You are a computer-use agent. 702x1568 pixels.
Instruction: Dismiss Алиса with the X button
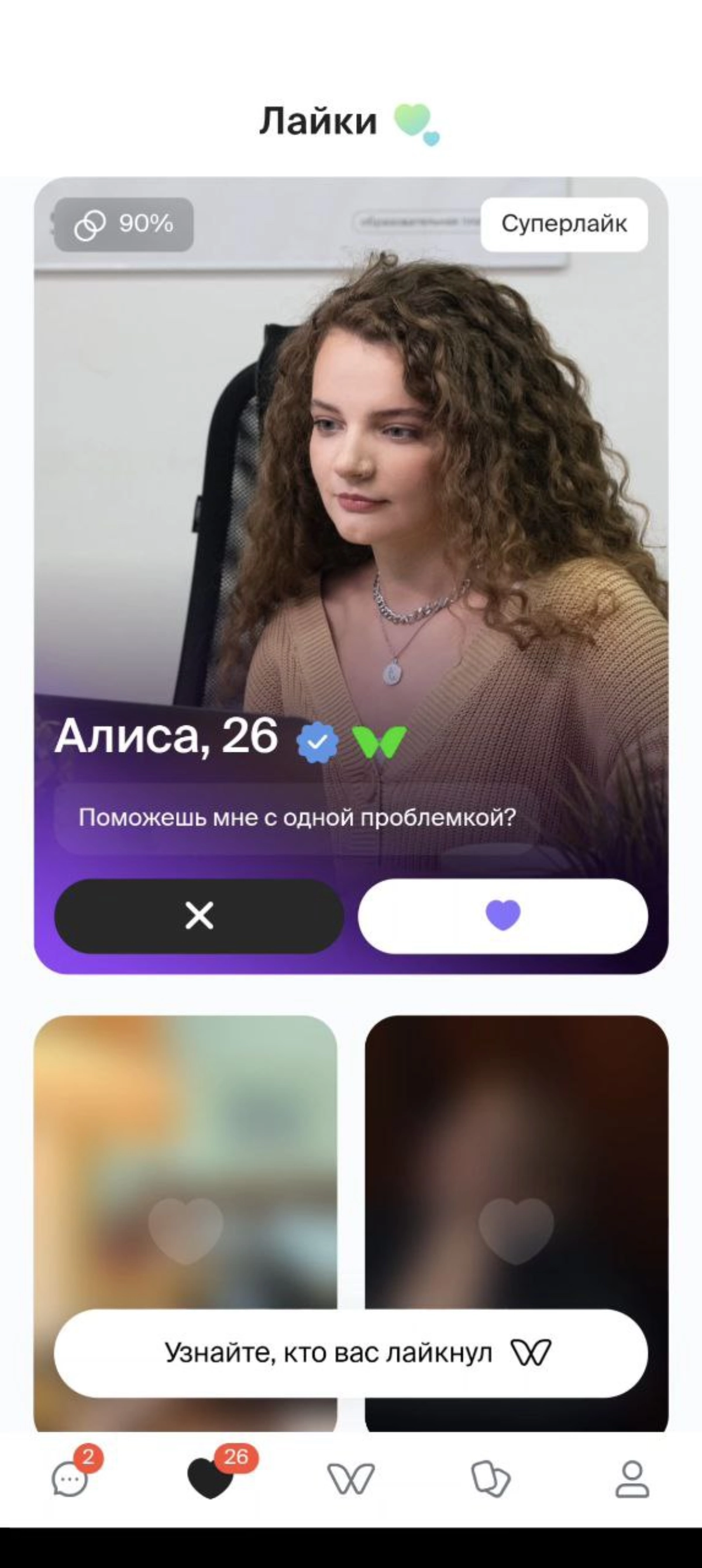(199, 916)
